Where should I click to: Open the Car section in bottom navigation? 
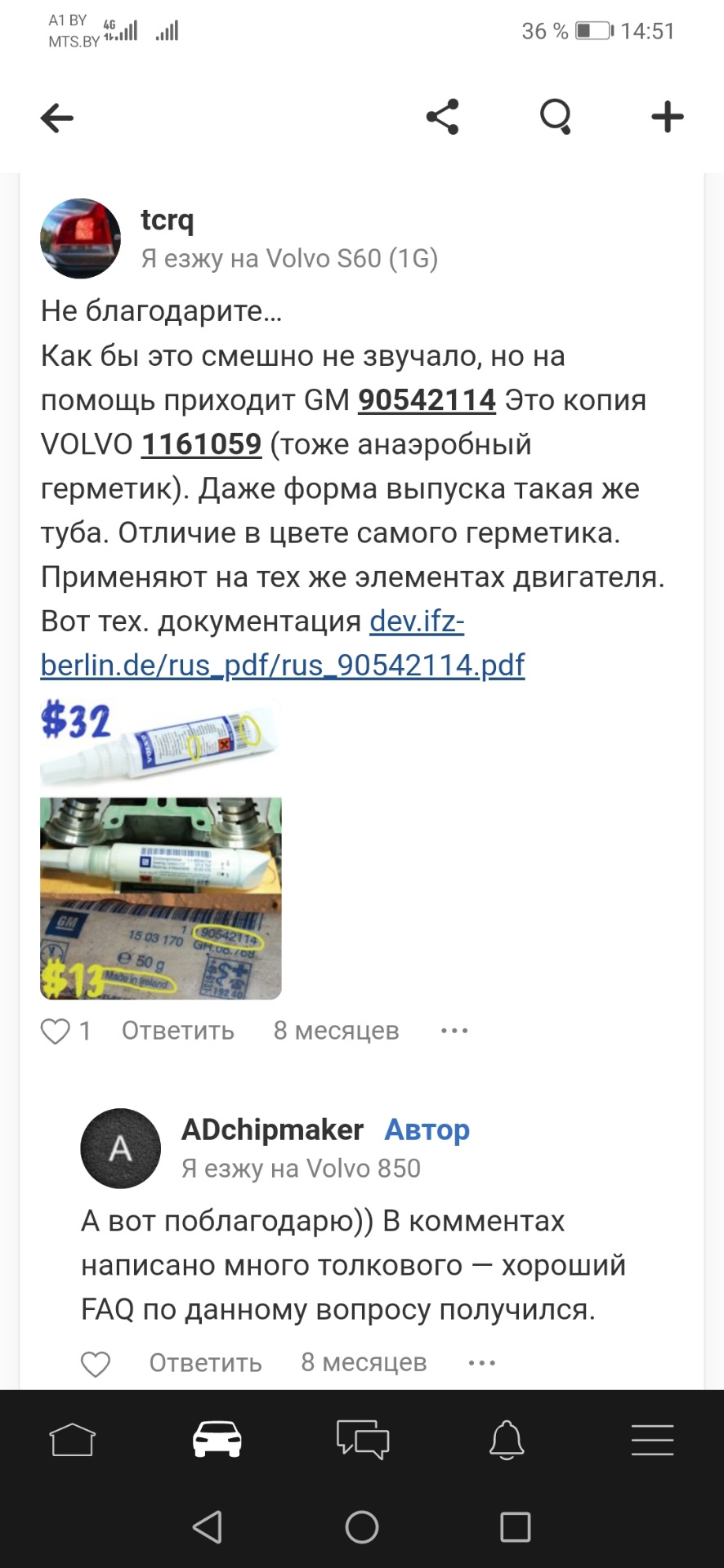tap(217, 1440)
